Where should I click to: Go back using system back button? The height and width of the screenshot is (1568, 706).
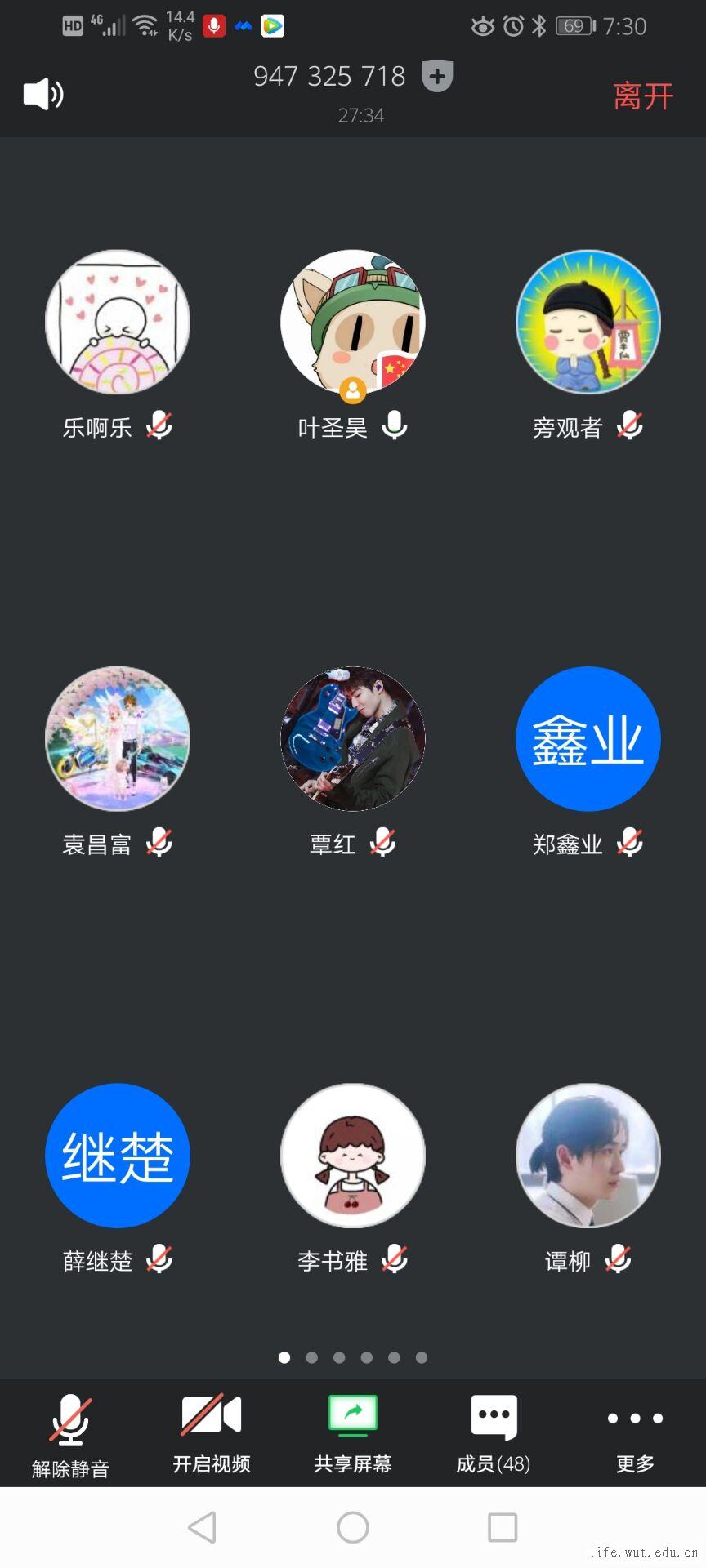pyautogui.click(x=203, y=1527)
